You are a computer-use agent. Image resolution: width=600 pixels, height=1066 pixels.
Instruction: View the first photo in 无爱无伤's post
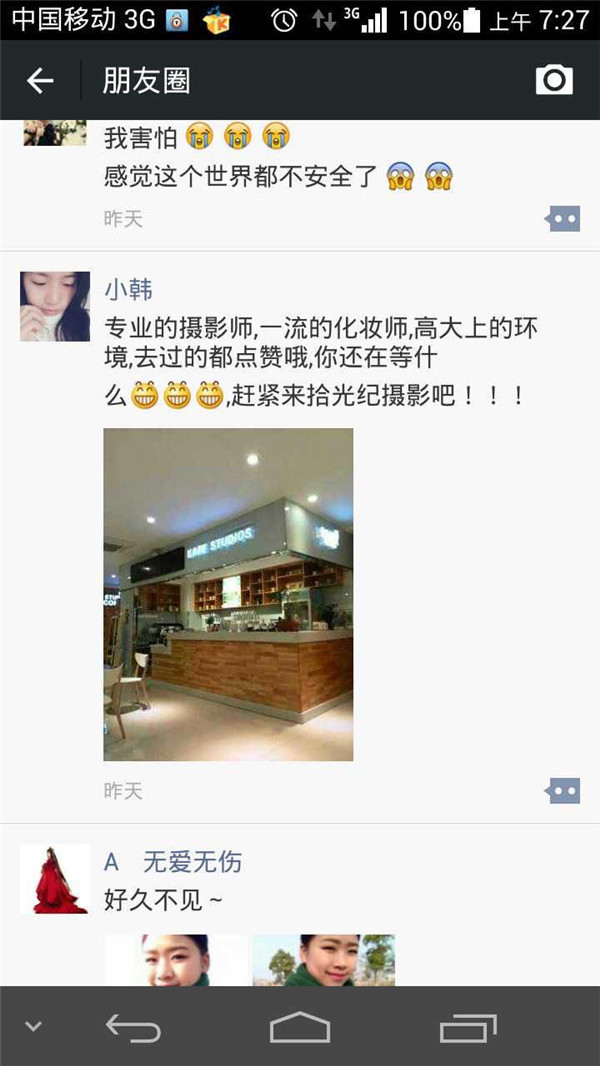click(x=175, y=960)
